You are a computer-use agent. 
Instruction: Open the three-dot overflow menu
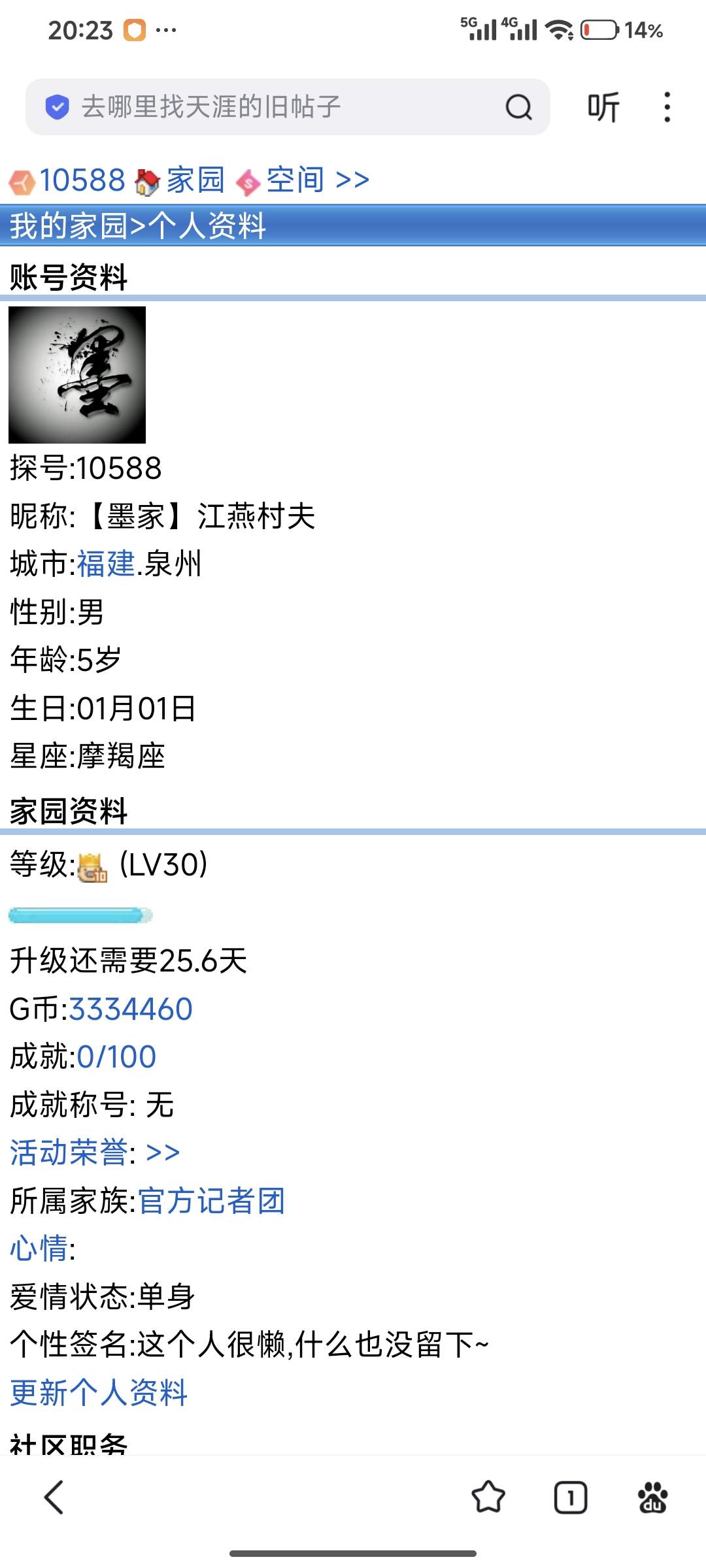pyautogui.click(x=667, y=107)
